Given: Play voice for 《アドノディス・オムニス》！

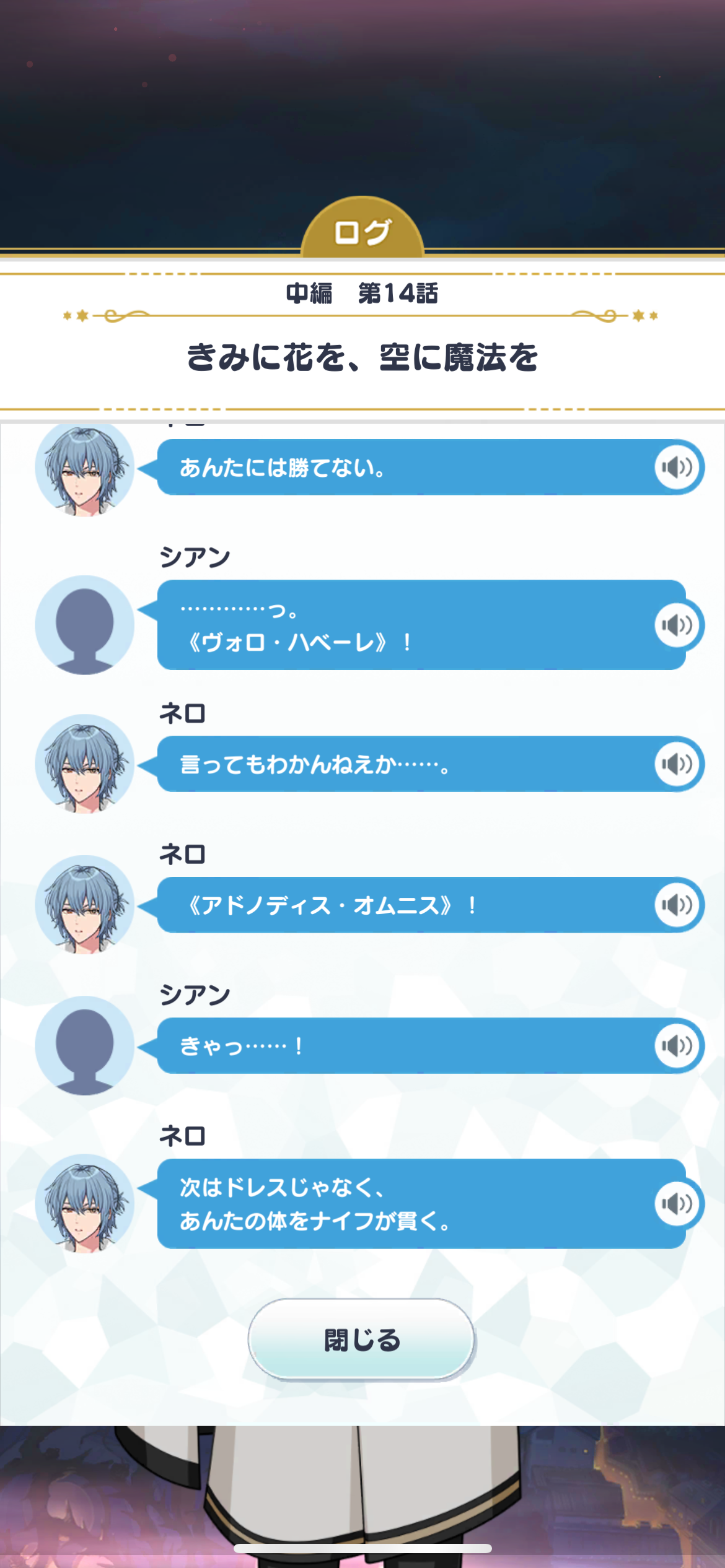Looking at the screenshot, I should pos(677,905).
